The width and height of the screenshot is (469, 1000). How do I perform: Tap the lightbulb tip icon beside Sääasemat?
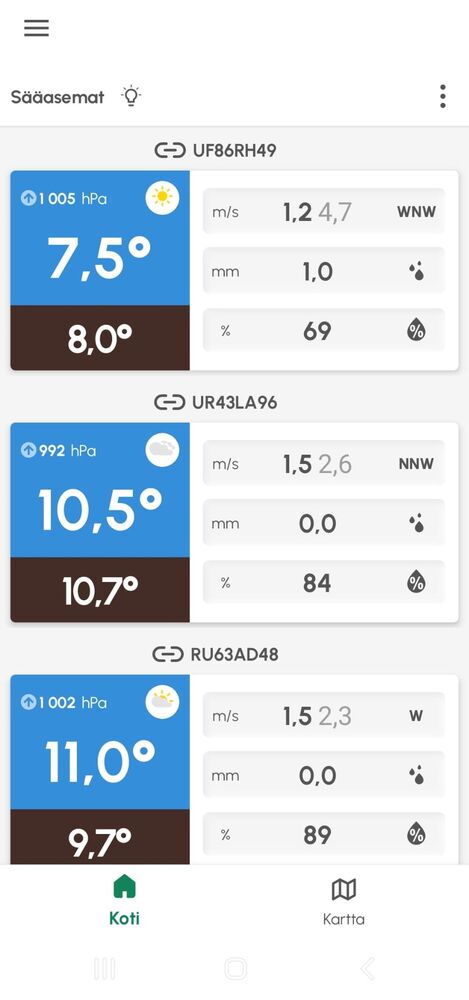click(x=131, y=96)
